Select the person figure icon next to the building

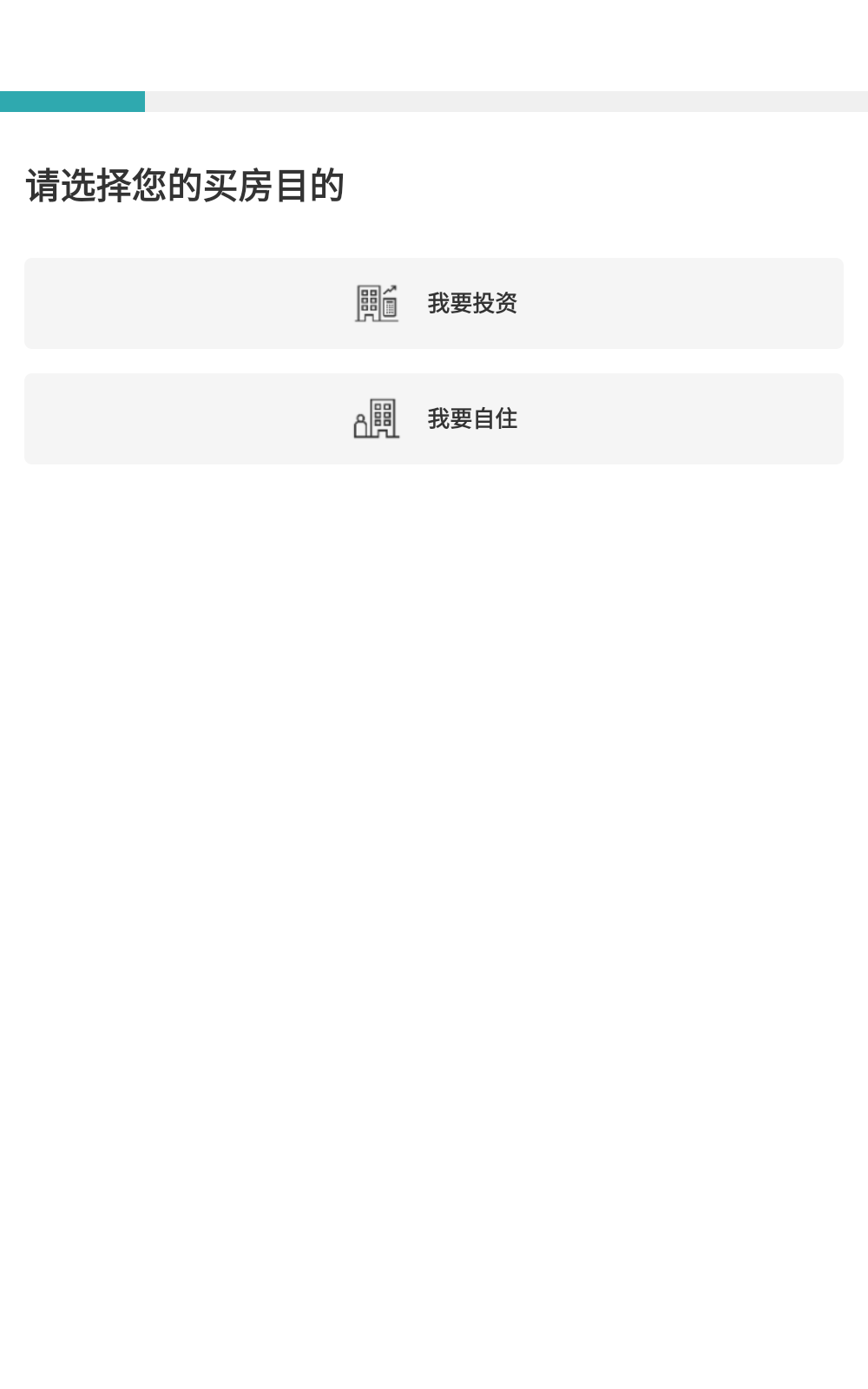click(x=358, y=424)
